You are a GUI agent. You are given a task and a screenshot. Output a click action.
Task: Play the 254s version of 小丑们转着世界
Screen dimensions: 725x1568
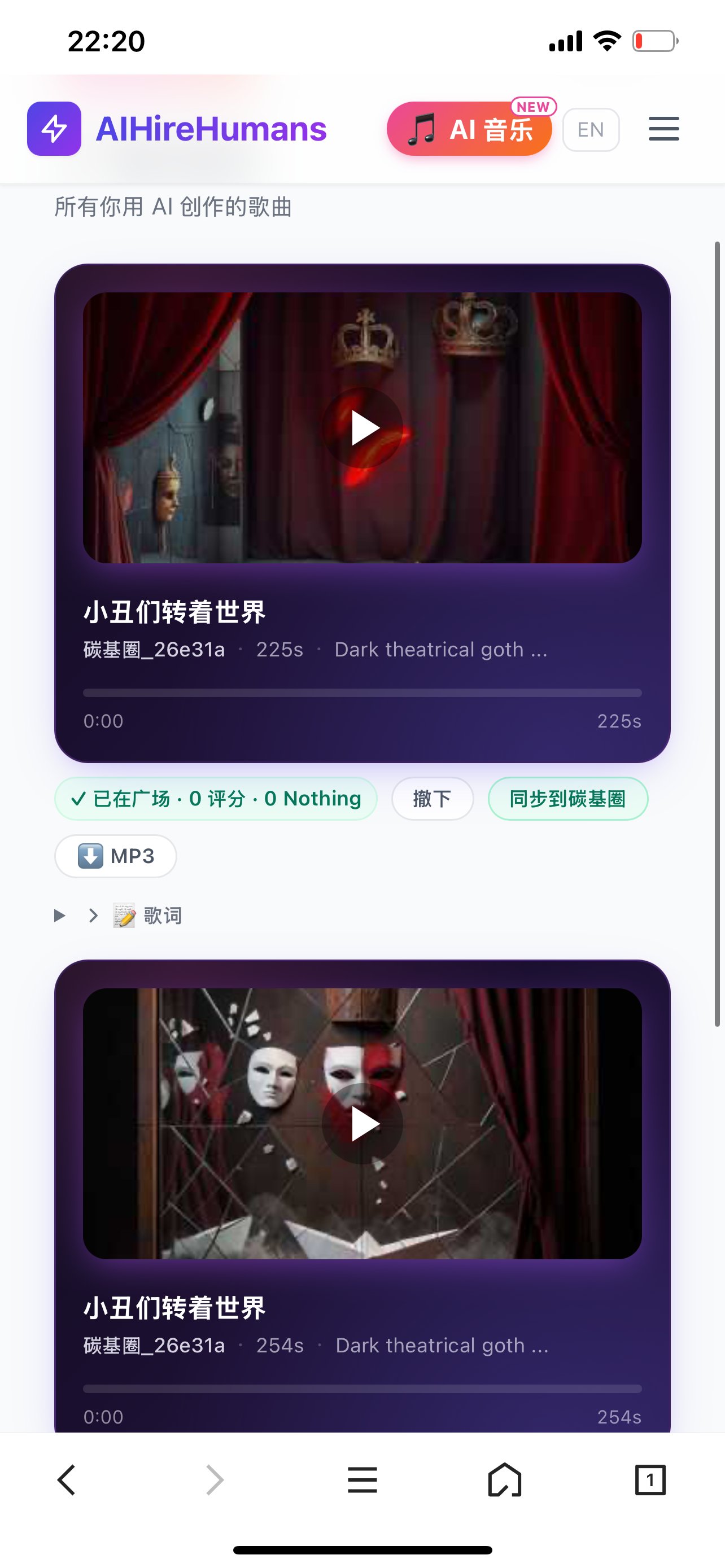click(363, 1124)
